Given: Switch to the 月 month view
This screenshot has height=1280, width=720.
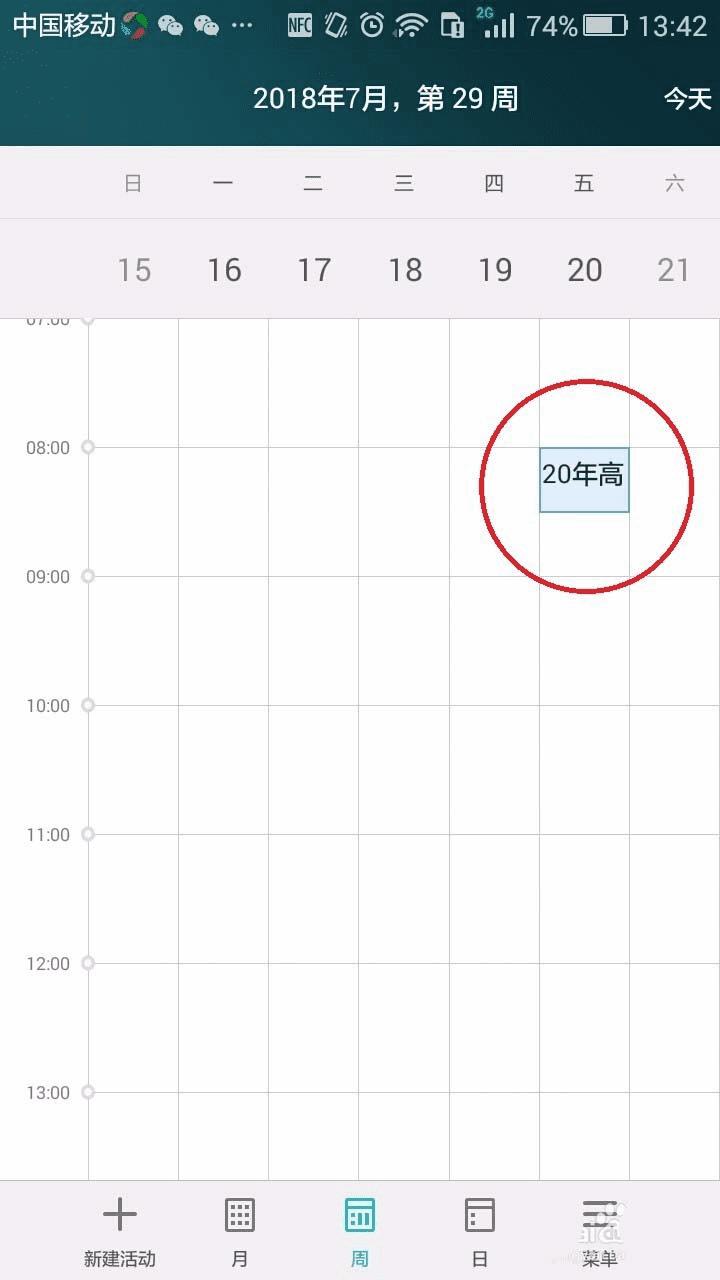Looking at the screenshot, I should (240, 1231).
